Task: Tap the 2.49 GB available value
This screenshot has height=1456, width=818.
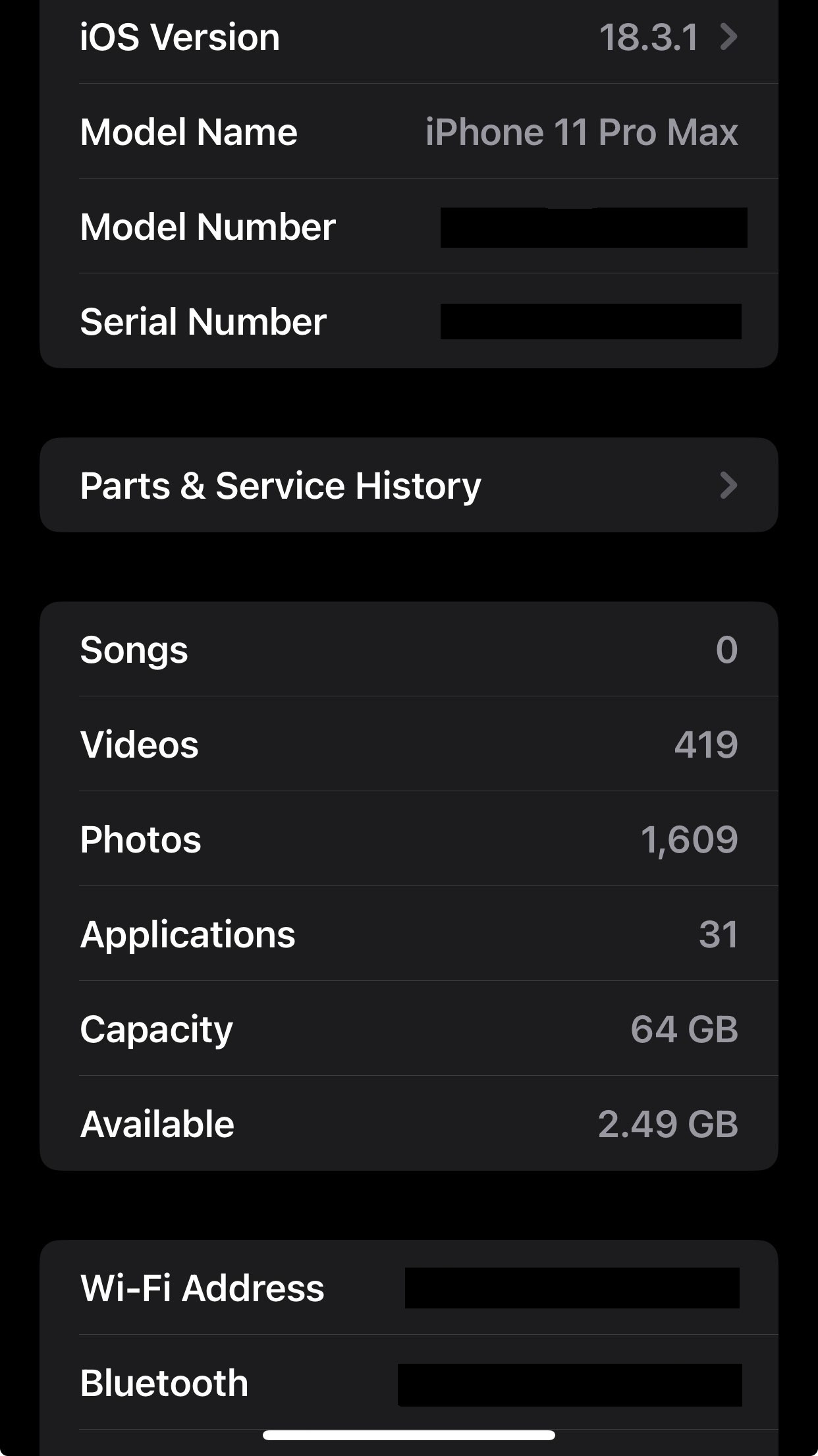Action: tap(669, 1123)
